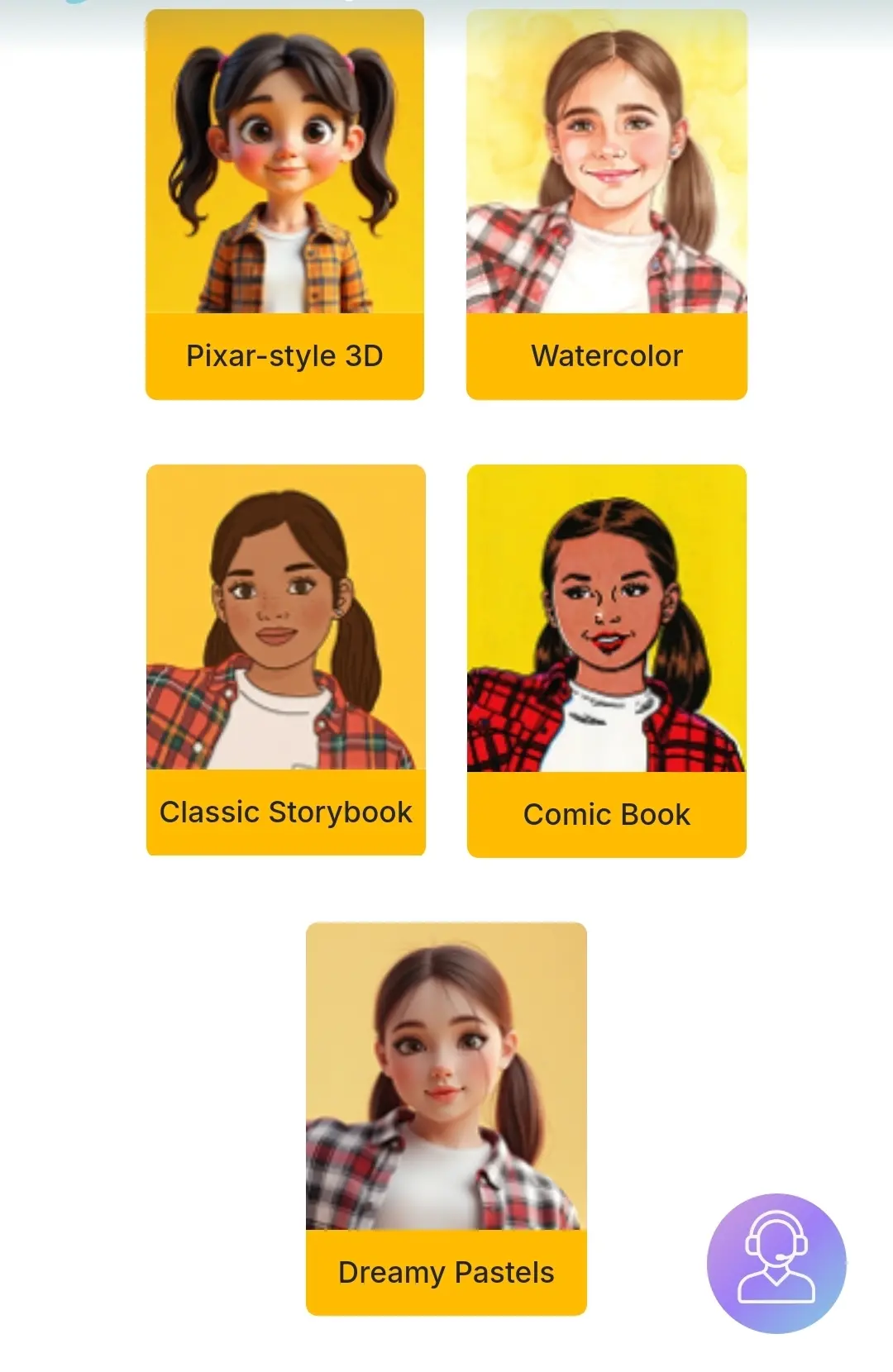The width and height of the screenshot is (893, 1372).
Task: Select the Comic Book style card
Action: click(x=606, y=660)
